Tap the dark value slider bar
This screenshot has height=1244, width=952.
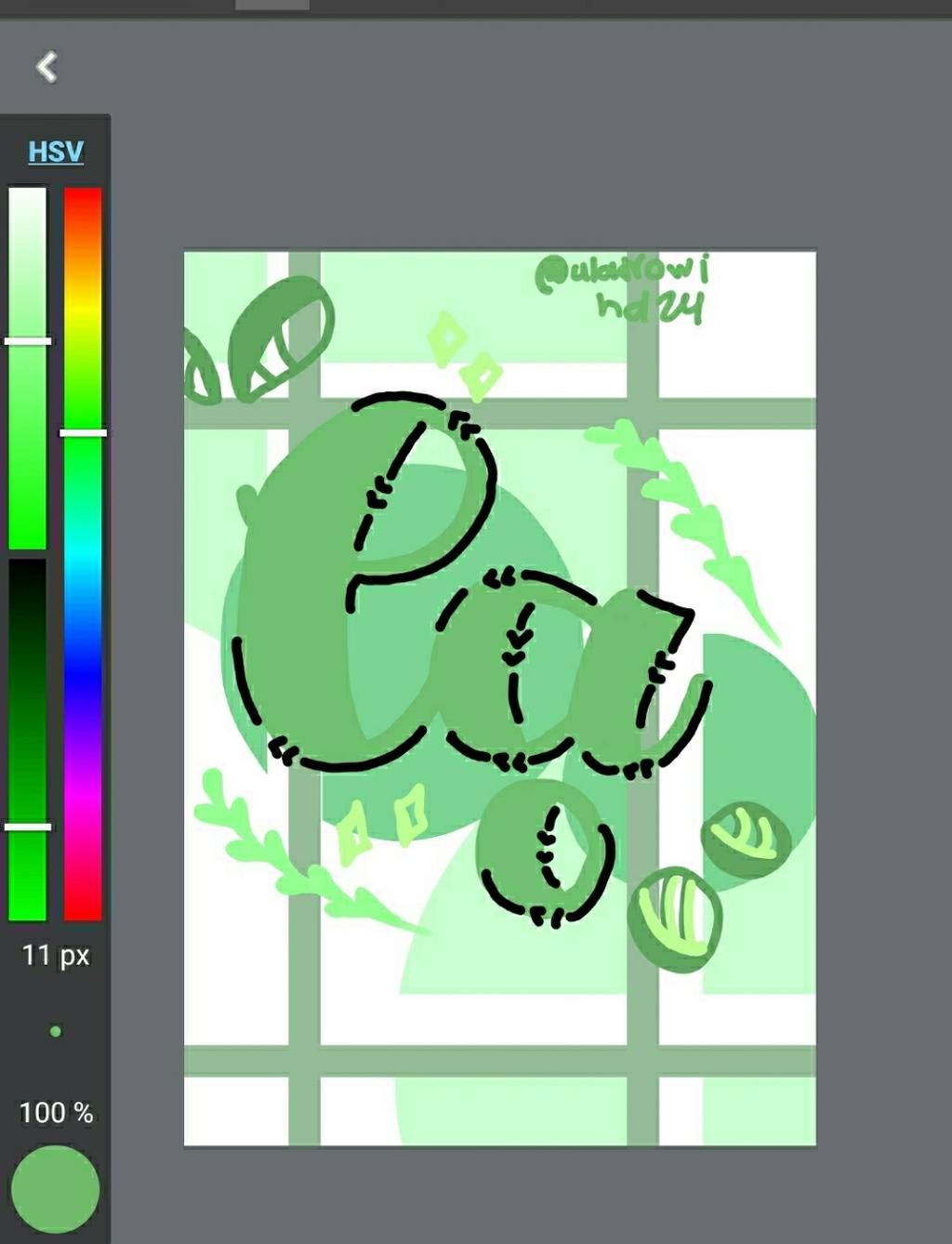28,739
